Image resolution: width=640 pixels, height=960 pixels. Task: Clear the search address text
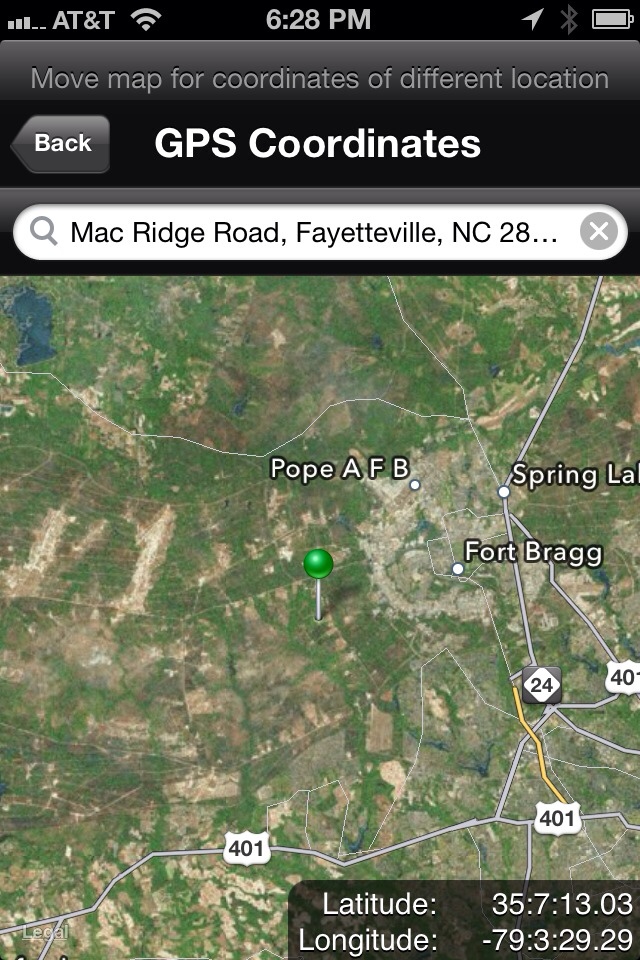pos(598,233)
